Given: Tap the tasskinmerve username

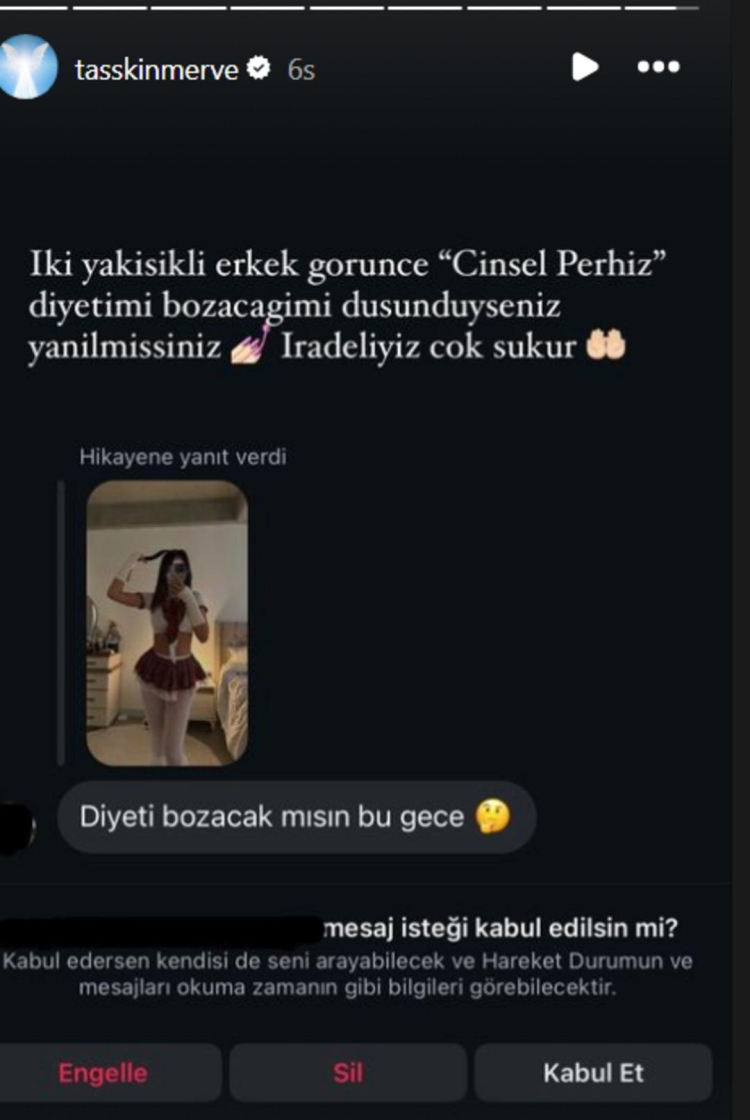Looking at the screenshot, I should [157, 70].
